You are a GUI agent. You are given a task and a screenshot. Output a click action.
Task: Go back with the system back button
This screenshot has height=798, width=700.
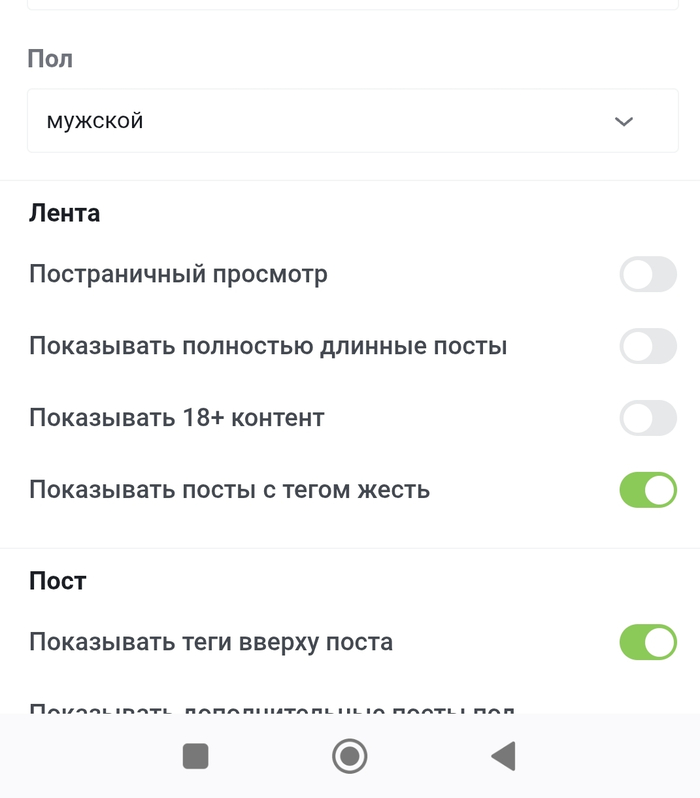click(x=504, y=756)
